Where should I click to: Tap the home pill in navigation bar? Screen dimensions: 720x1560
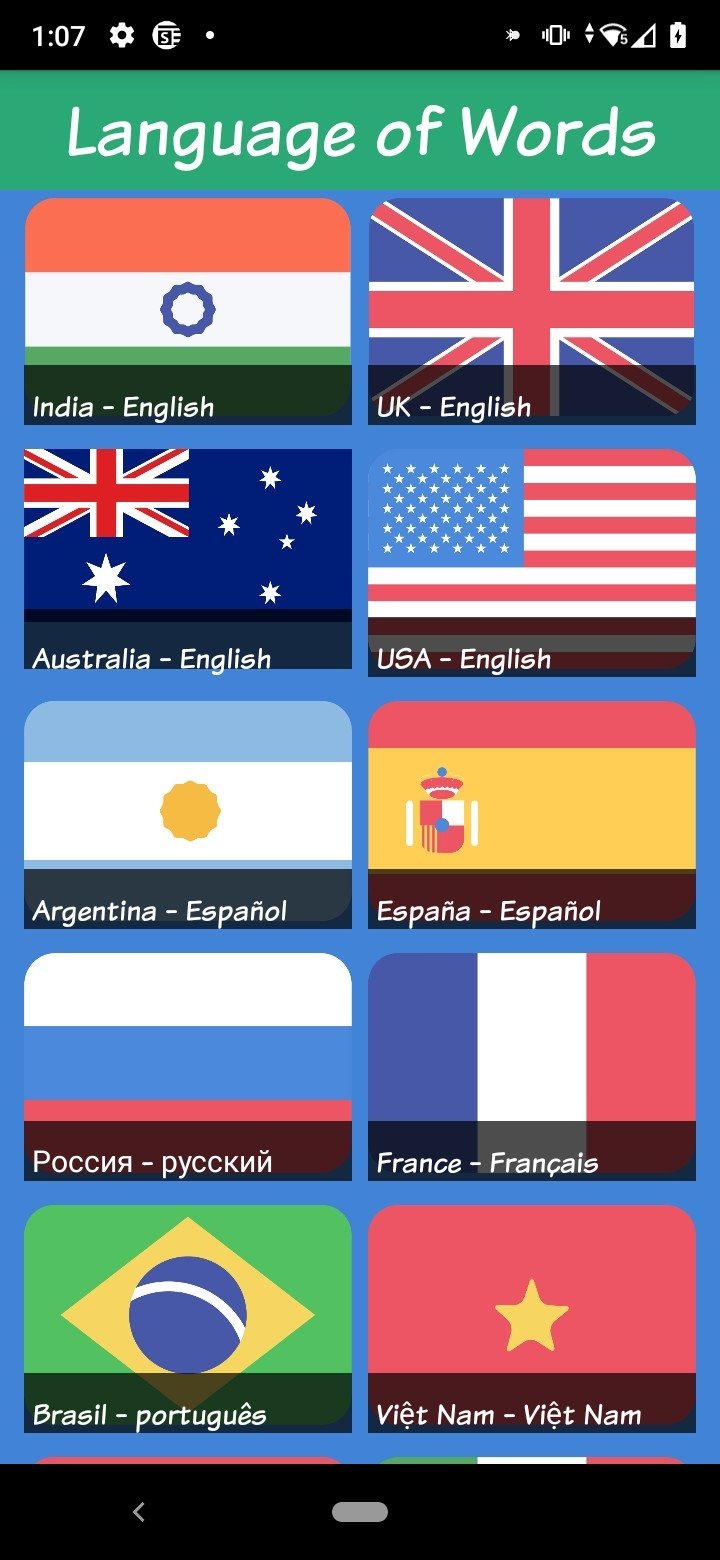(x=360, y=1512)
